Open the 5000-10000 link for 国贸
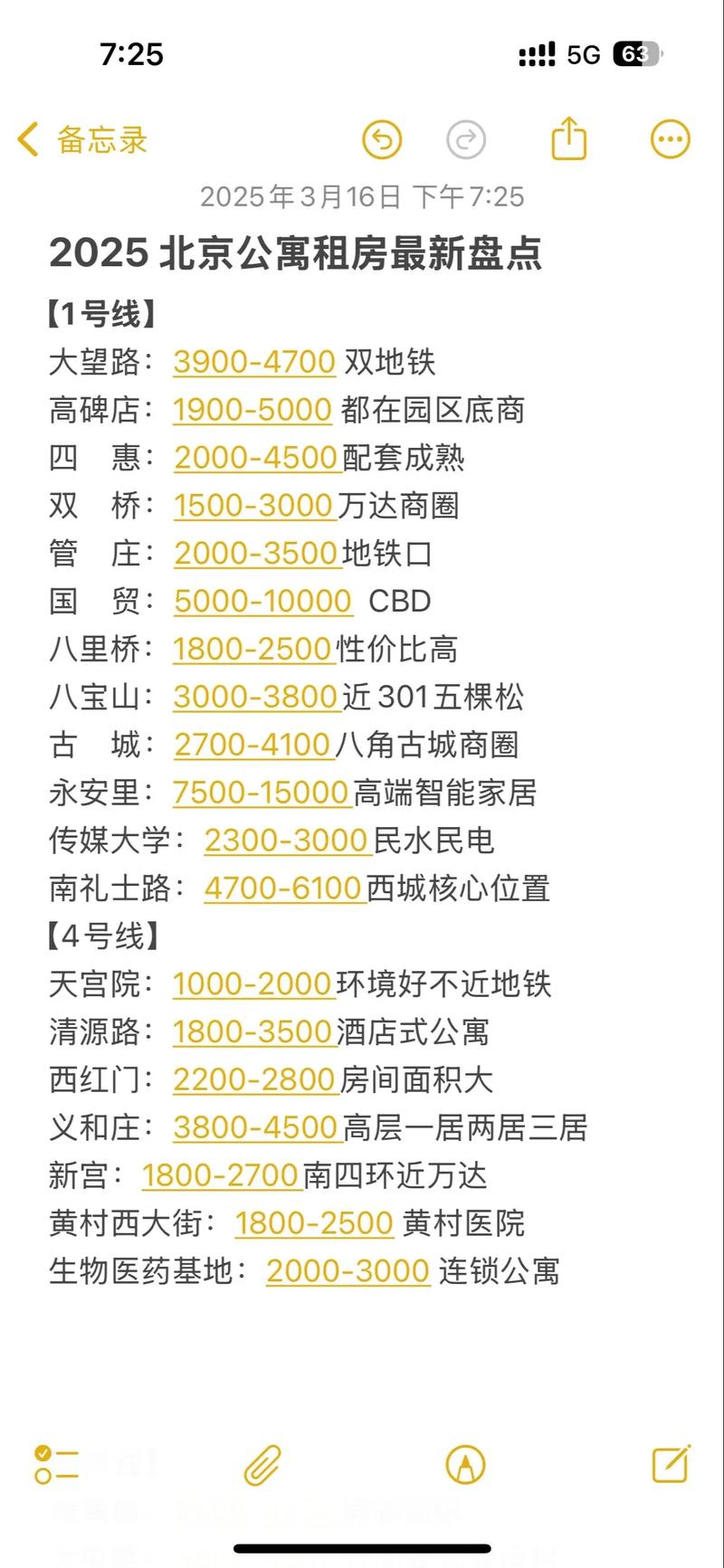Image resolution: width=724 pixels, height=1568 pixels. pos(262,601)
